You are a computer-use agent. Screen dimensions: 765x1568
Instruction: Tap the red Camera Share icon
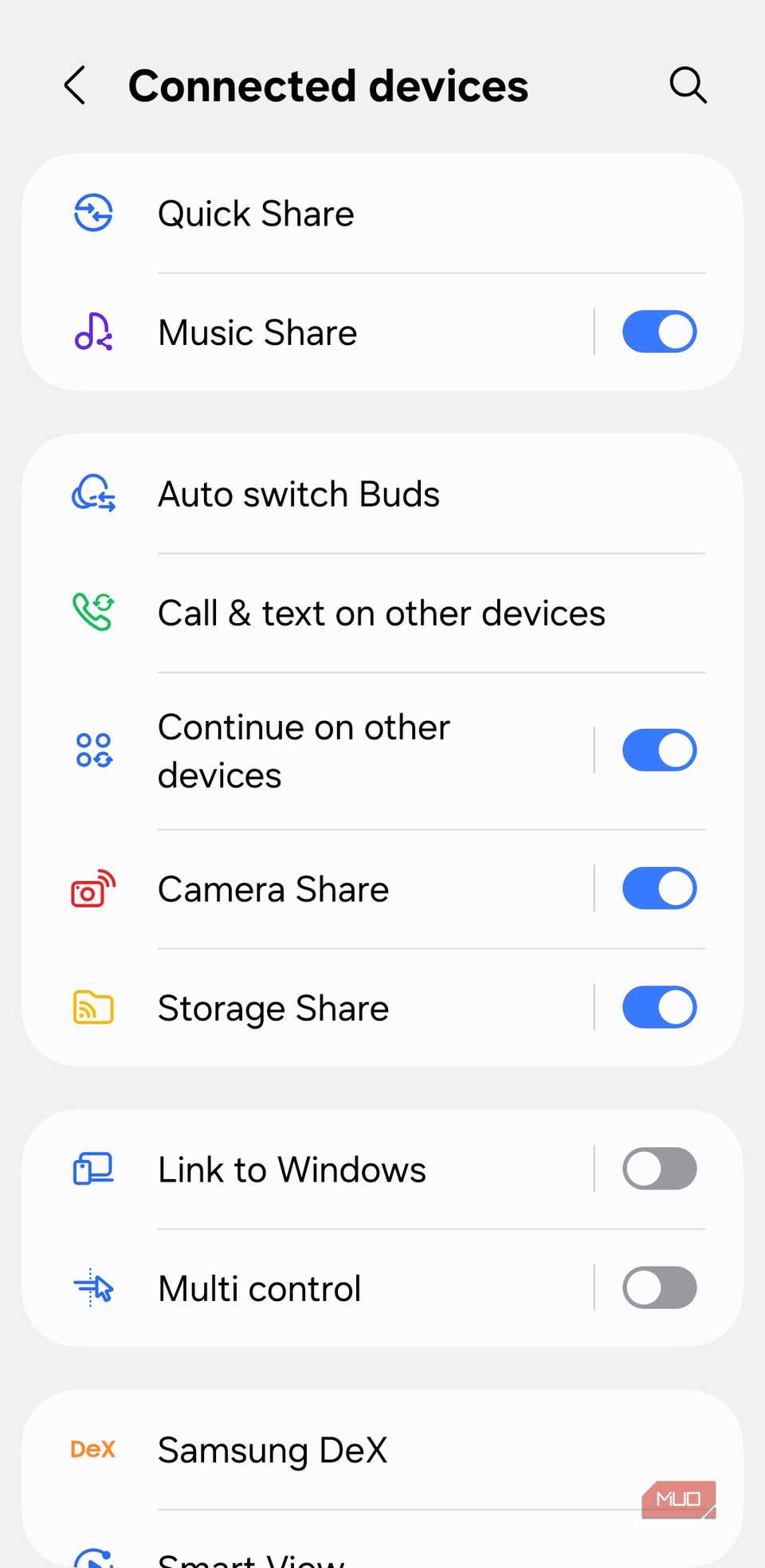(92, 888)
